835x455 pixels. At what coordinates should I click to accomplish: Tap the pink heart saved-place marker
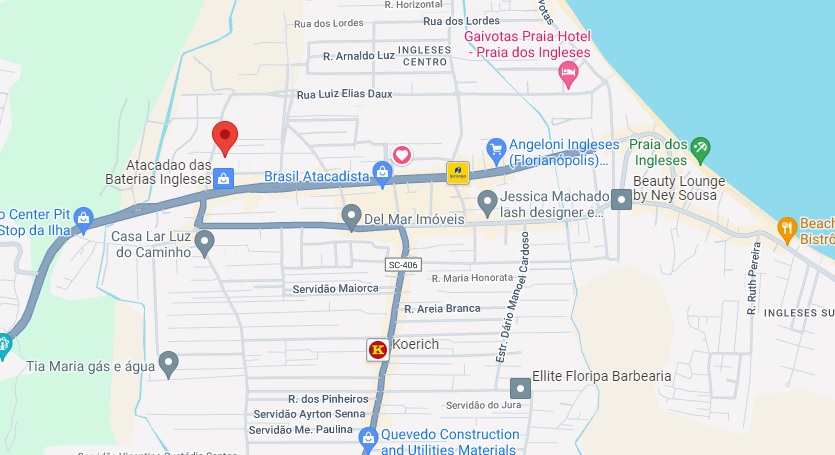401,154
